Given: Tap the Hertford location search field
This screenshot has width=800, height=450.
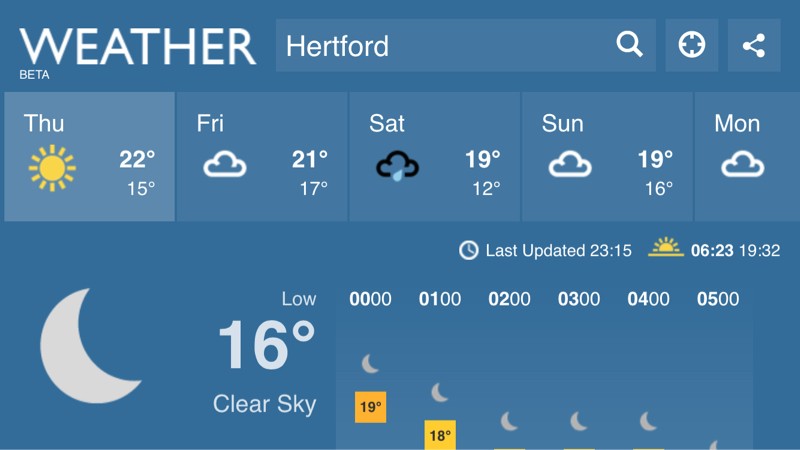Looking at the screenshot, I should [440, 46].
